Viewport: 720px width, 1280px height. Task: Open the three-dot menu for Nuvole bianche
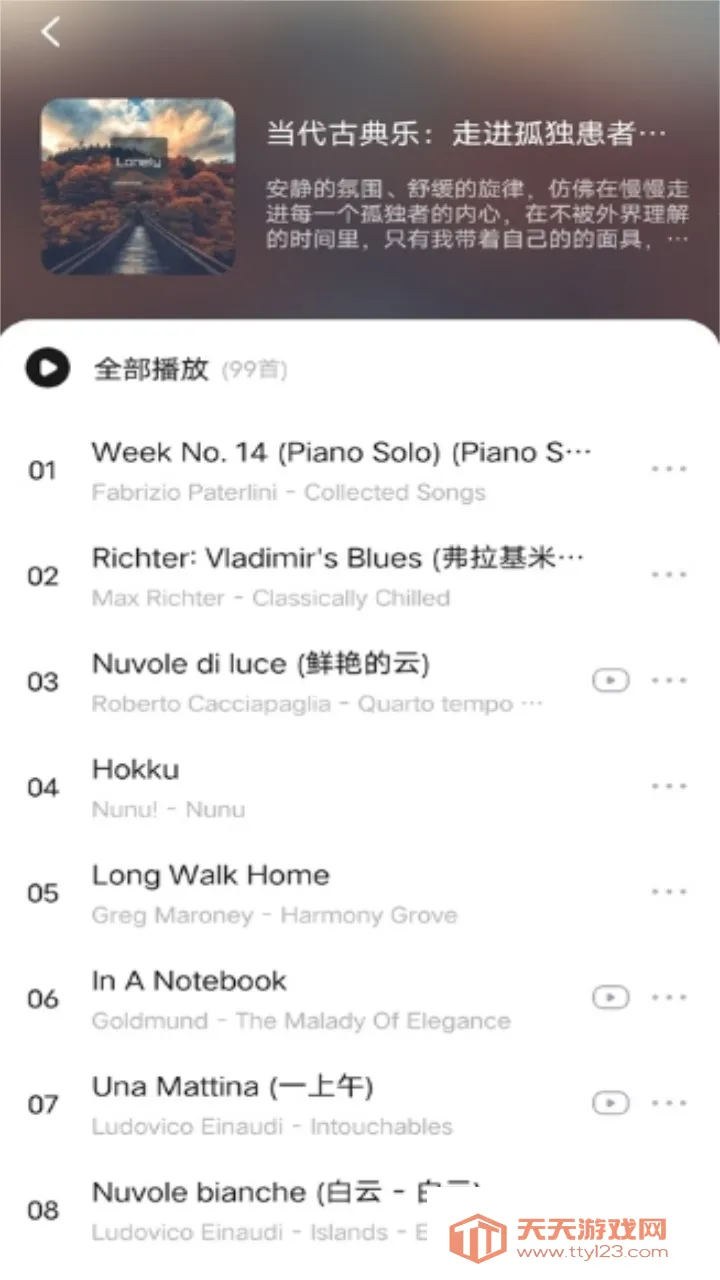click(x=668, y=1210)
